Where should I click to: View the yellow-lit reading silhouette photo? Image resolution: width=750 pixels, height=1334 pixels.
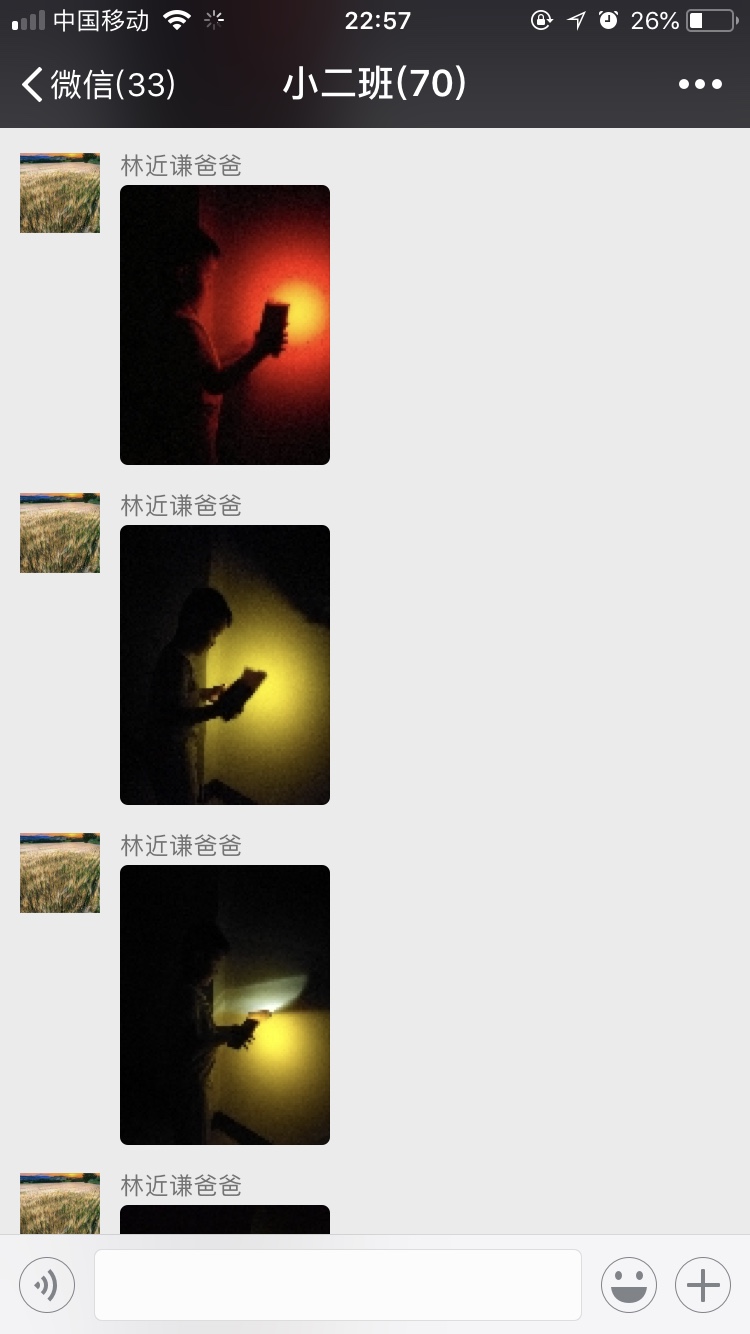coord(225,665)
